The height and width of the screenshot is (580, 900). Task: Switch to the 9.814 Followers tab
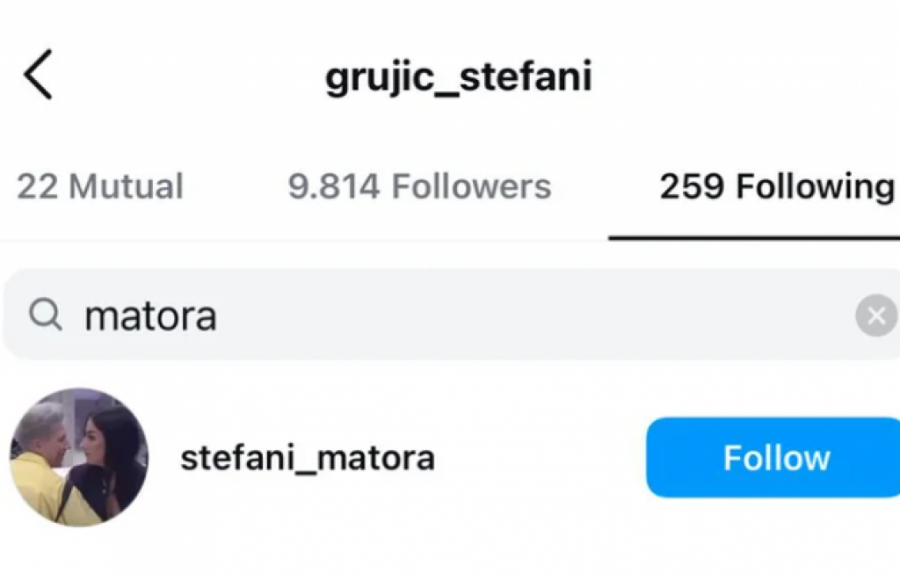(419, 187)
